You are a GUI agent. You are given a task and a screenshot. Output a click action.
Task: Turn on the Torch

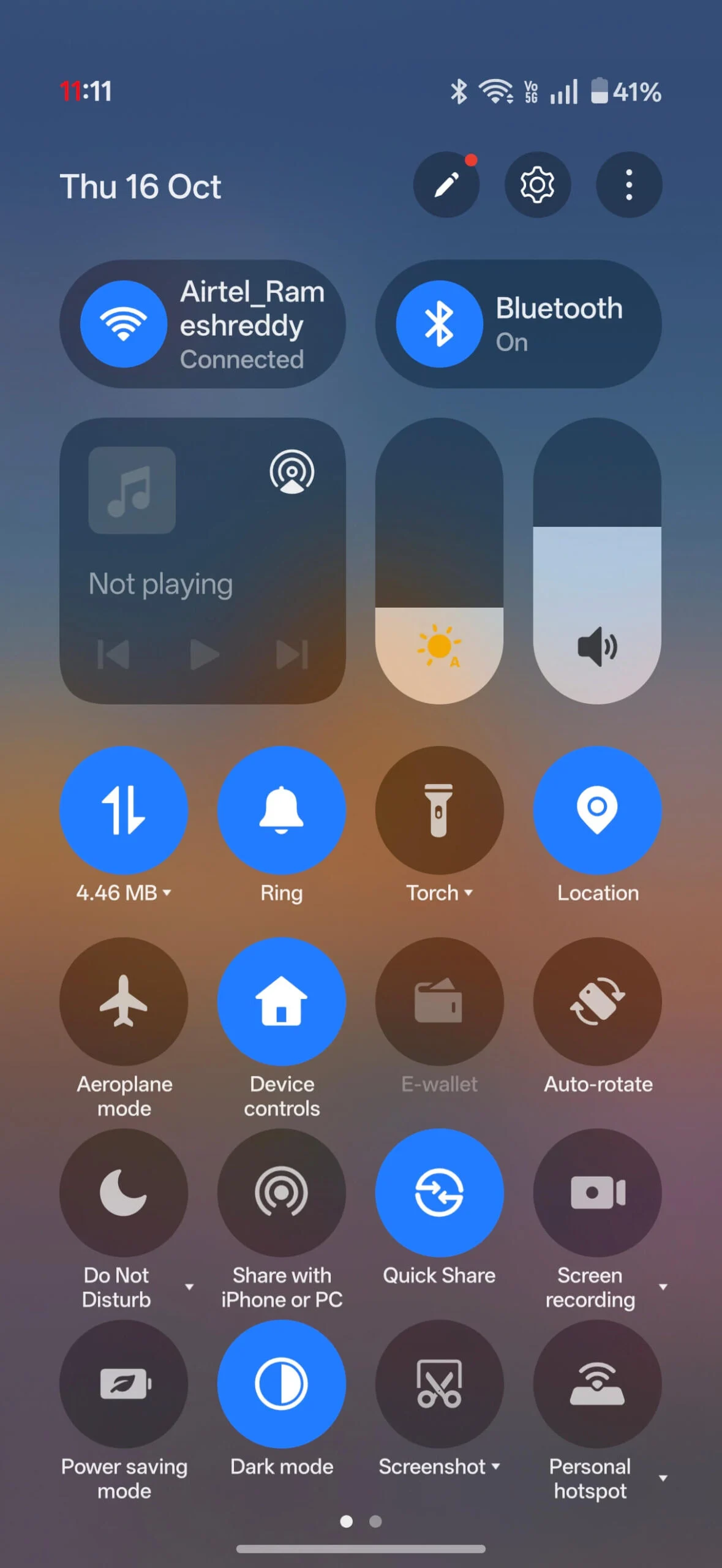click(439, 810)
